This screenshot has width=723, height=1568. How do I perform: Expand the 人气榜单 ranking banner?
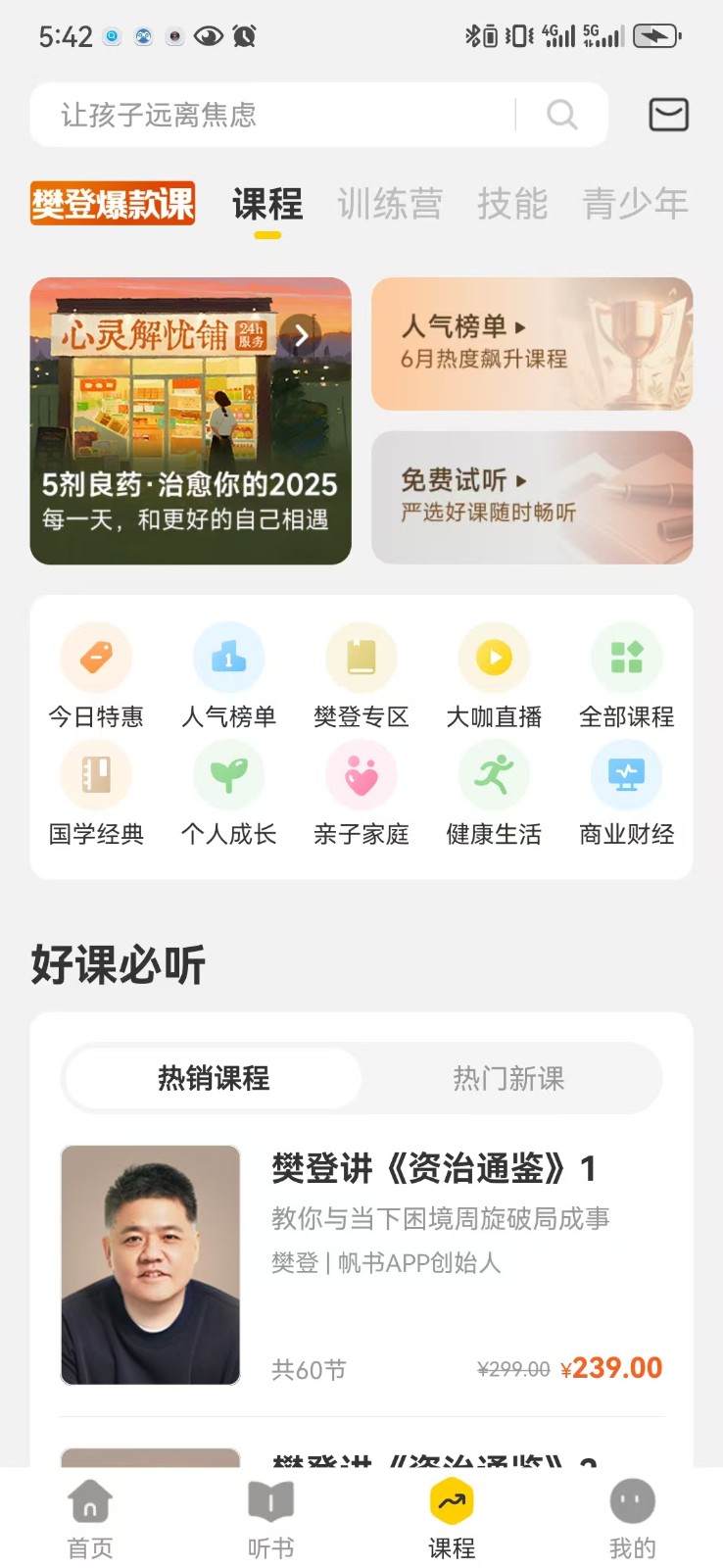531,343
